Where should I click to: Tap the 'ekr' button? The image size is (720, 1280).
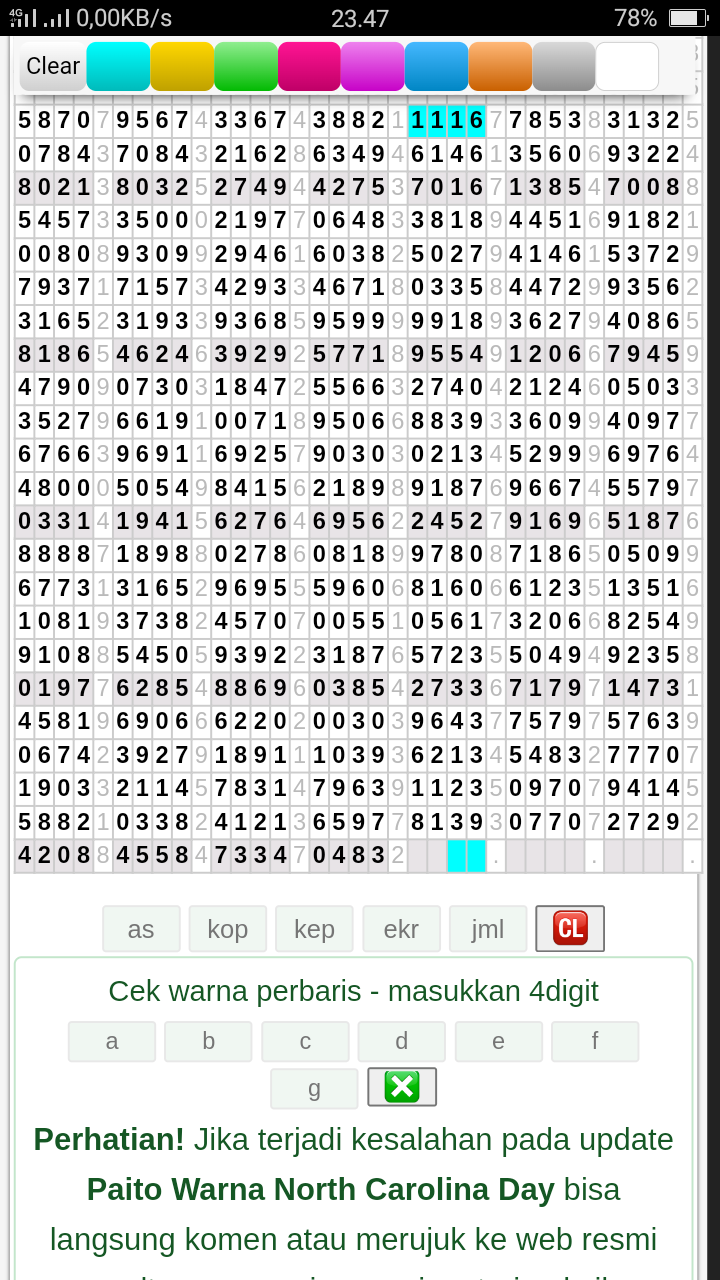pos(401,929)
